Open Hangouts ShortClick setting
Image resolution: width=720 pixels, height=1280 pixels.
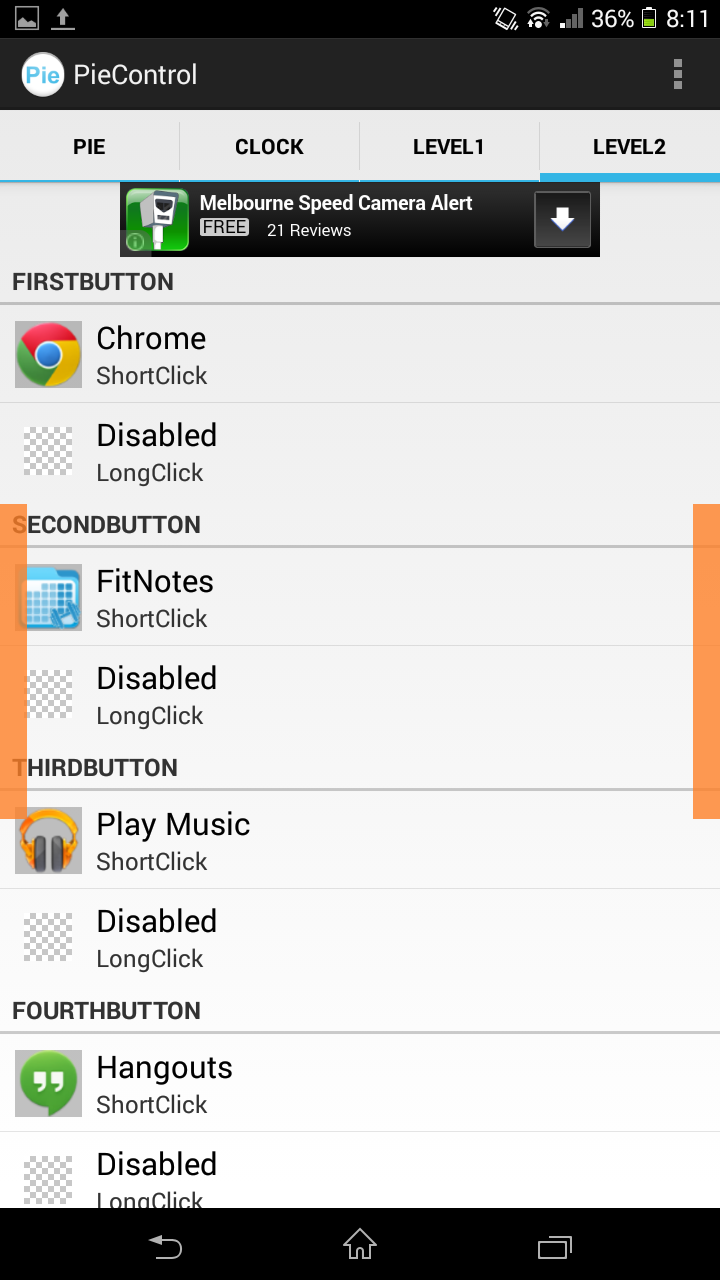pyautogui.click(x=360, y=1083)
